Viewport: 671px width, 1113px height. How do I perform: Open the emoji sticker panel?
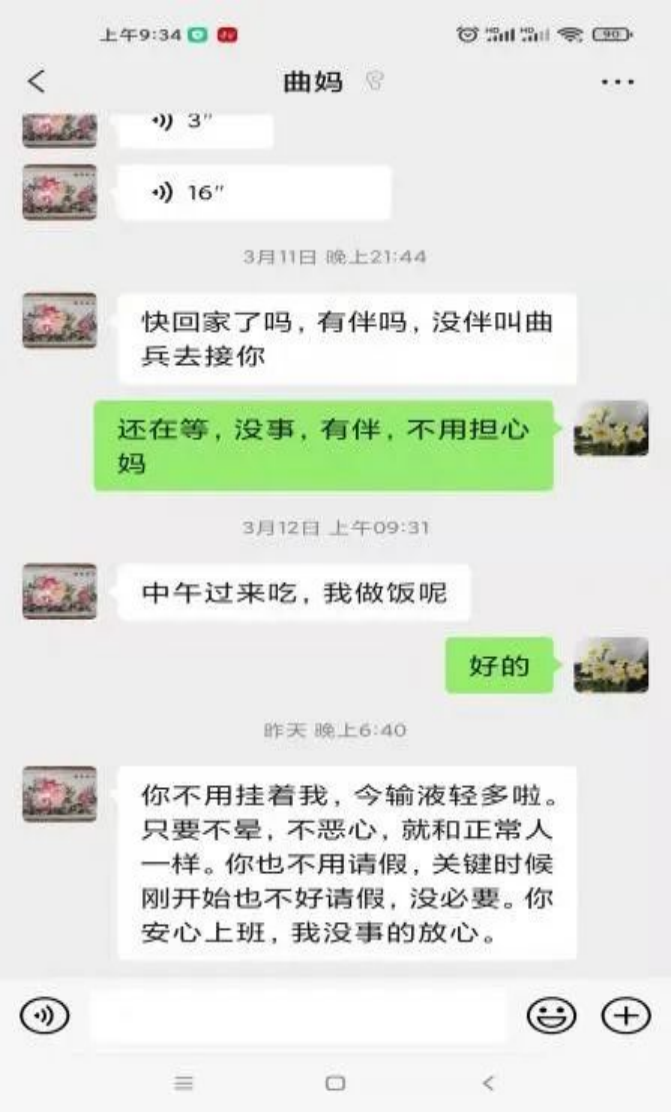(x=551, y=1016)
